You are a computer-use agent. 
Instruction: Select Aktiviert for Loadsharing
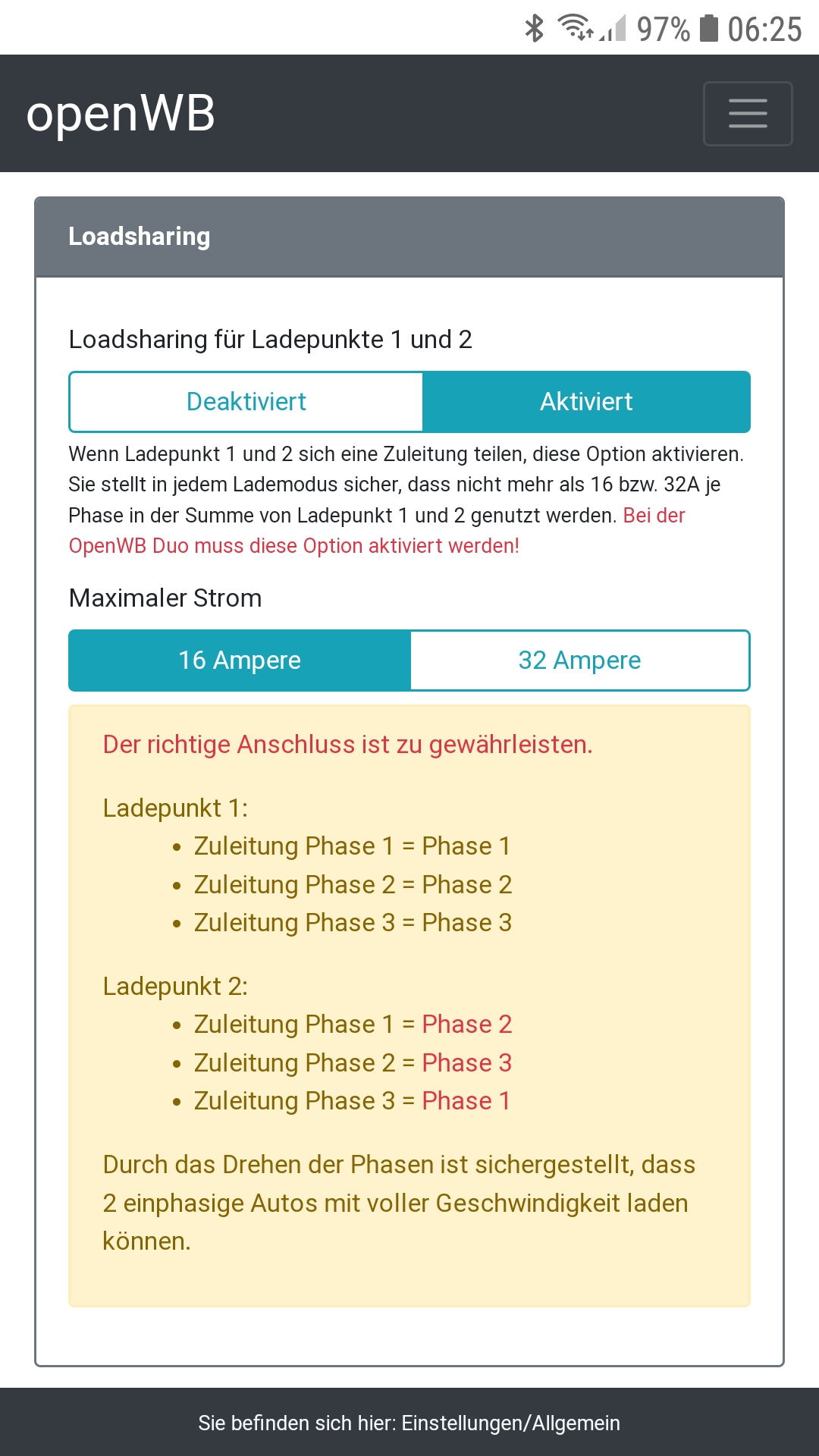(586, 402)
